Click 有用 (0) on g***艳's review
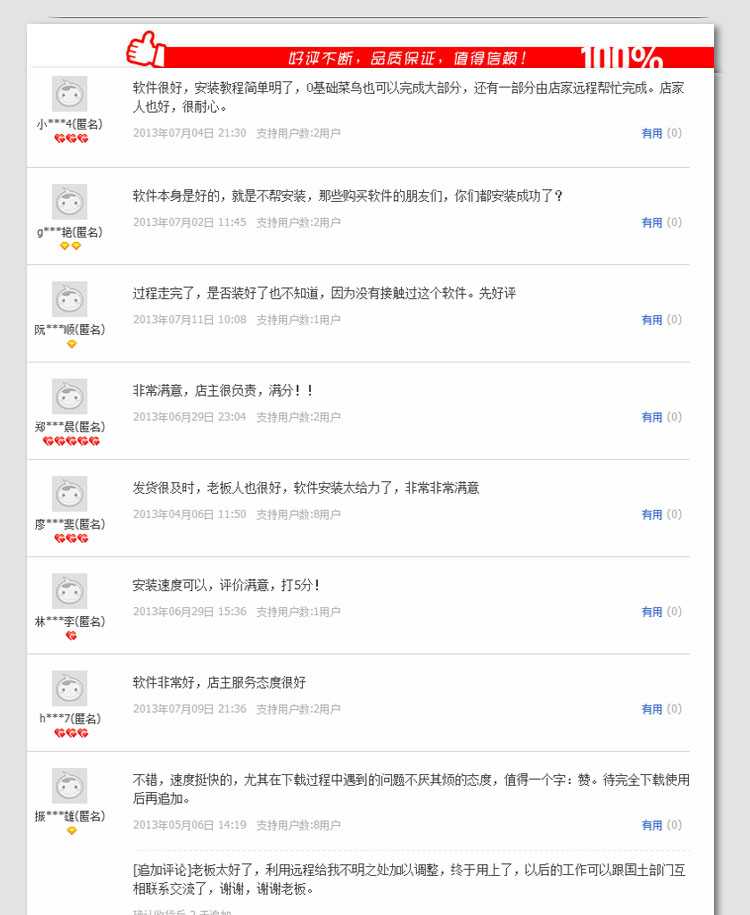750x915 pixels. pyautogui.click(x=661, y=223)
